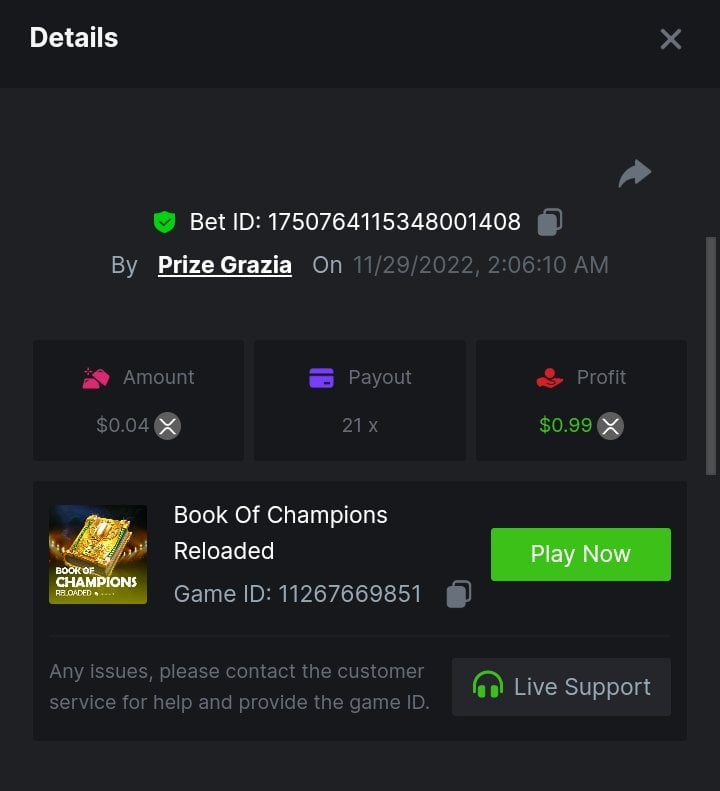
Task: Share this bet details
Action: (x=634, y=174)
